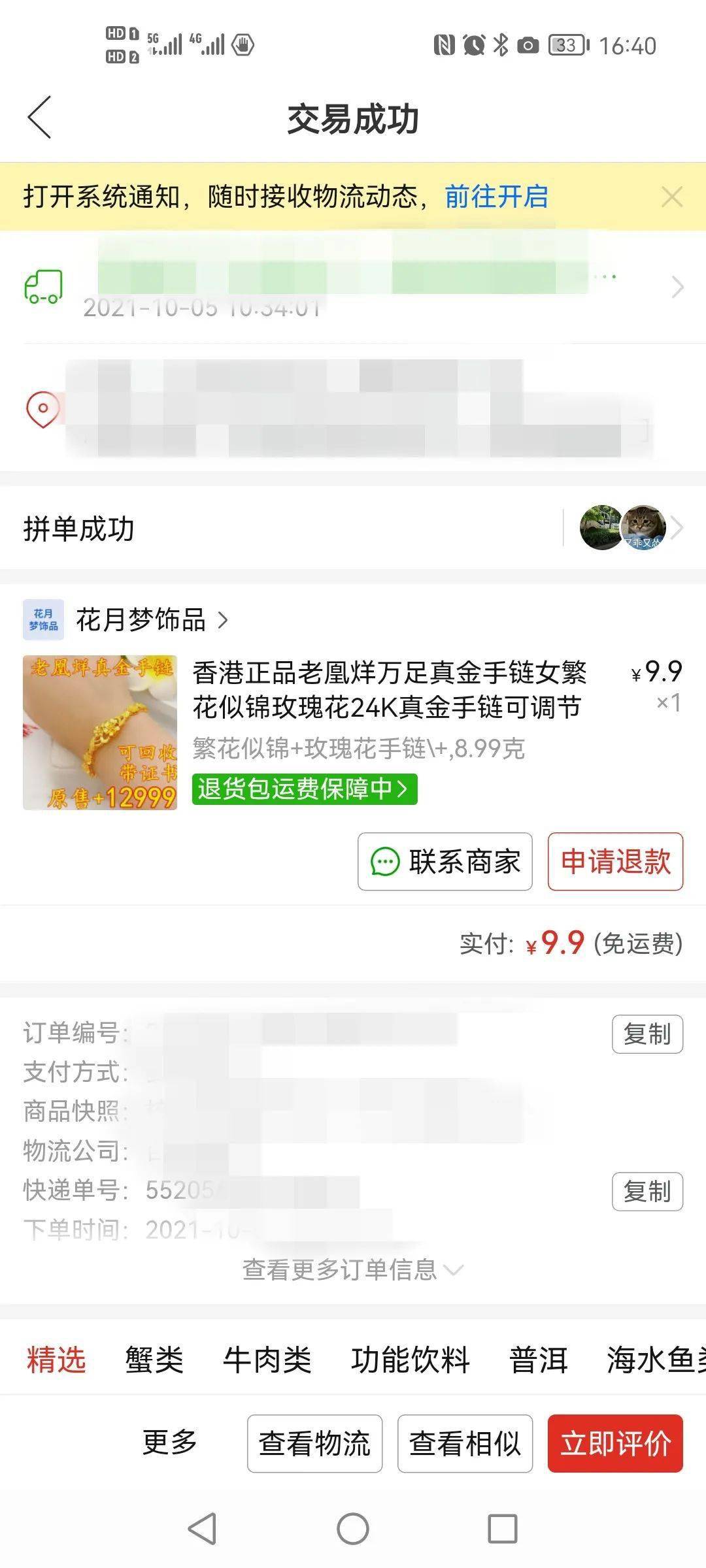Expand 查看更多订单信息

tap(353, 1269)
